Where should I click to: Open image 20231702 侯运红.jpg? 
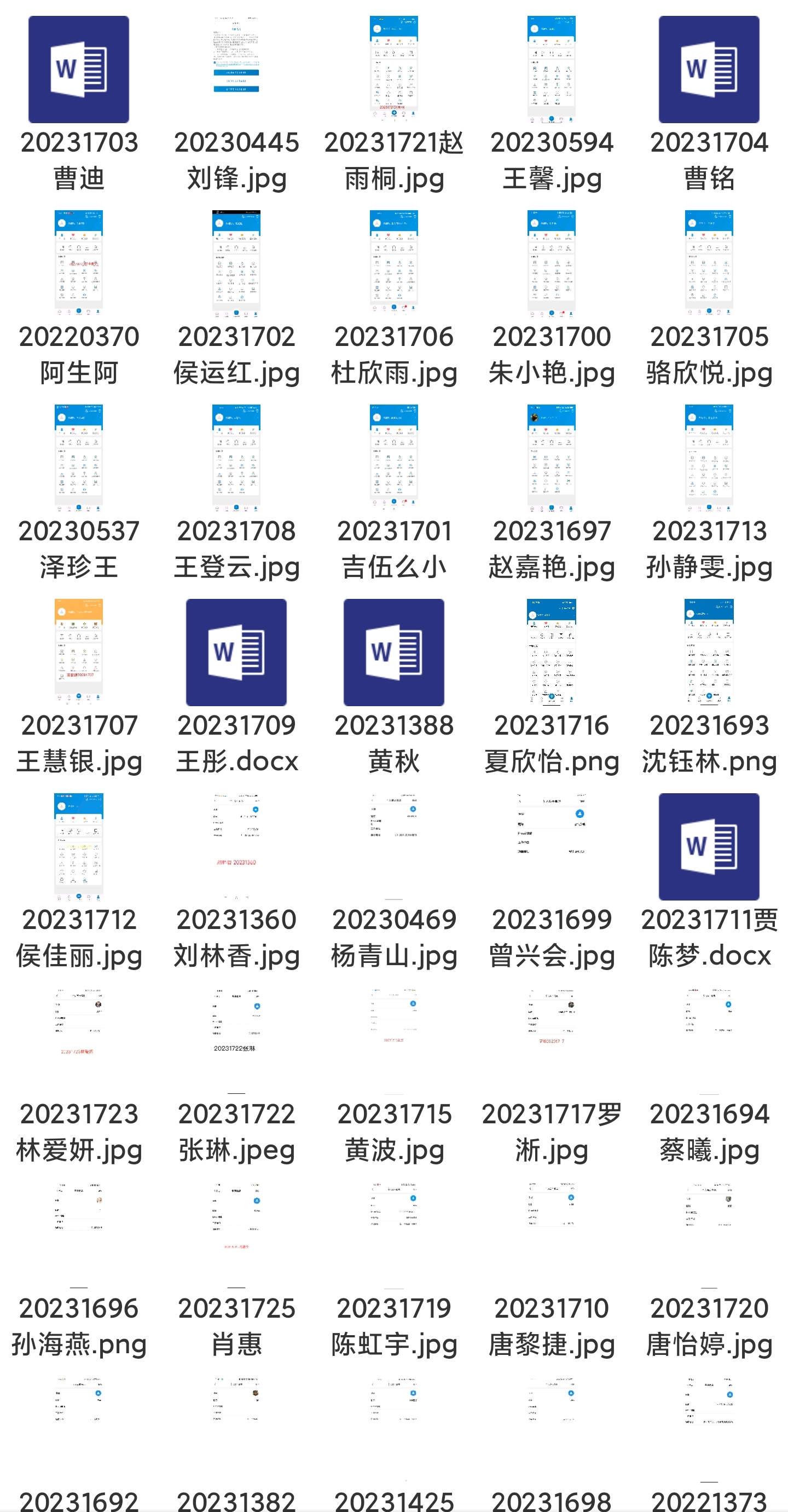[x=236, y=263]
